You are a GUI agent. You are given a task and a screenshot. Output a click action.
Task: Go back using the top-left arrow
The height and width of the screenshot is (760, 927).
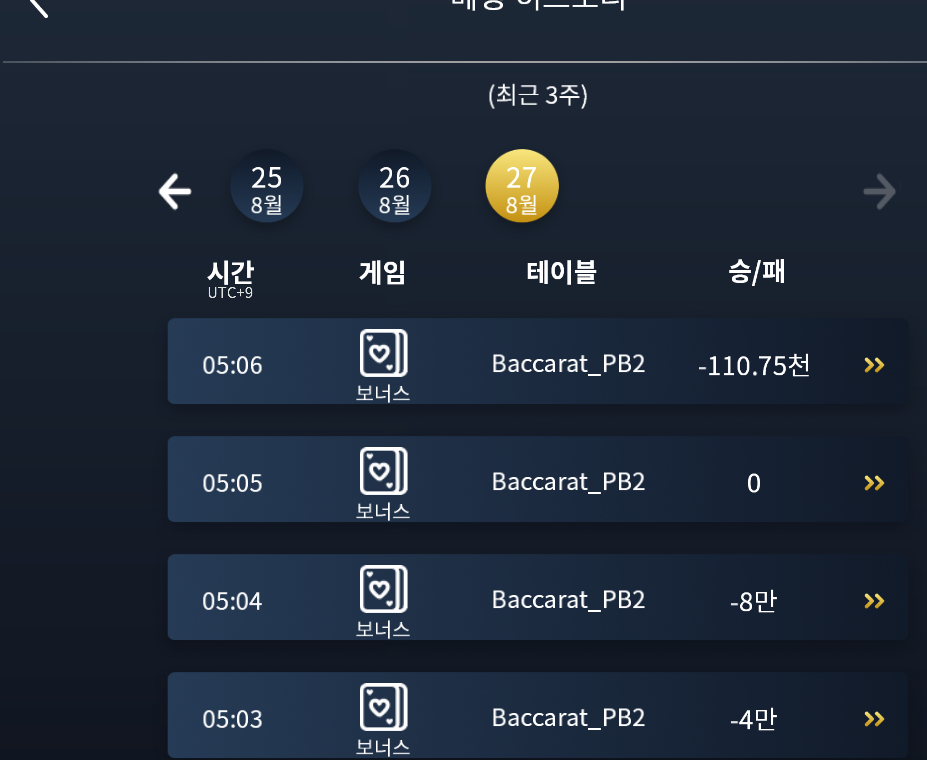39,7
